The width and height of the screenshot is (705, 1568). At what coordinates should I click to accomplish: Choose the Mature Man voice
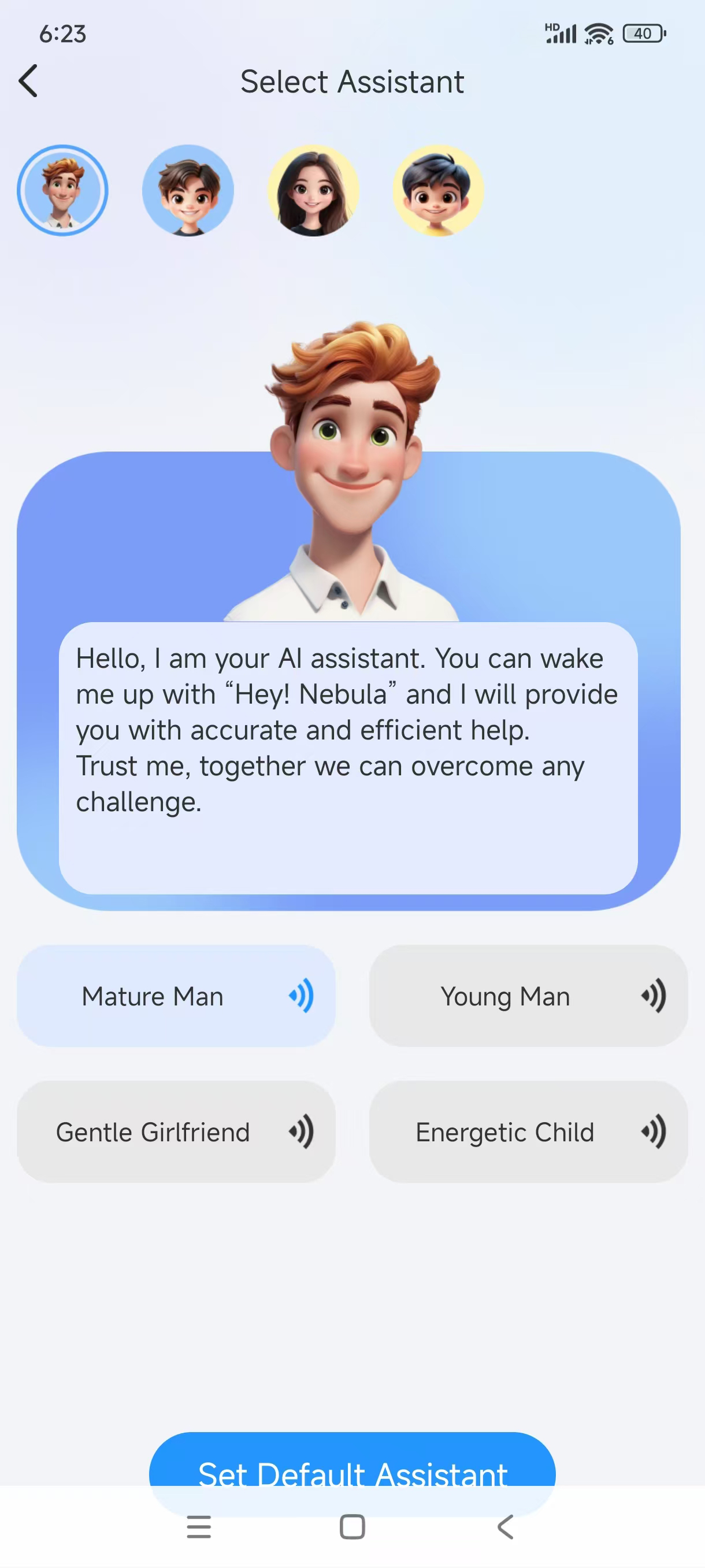(176, 996)
